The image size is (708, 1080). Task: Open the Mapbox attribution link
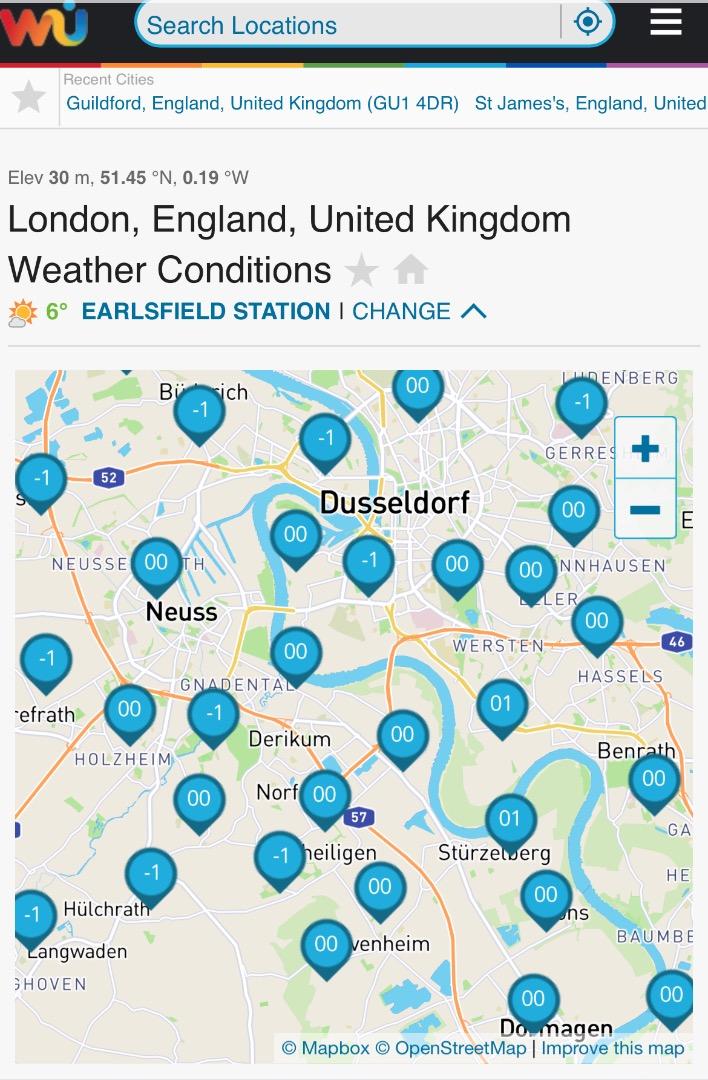pos(325,1048)
